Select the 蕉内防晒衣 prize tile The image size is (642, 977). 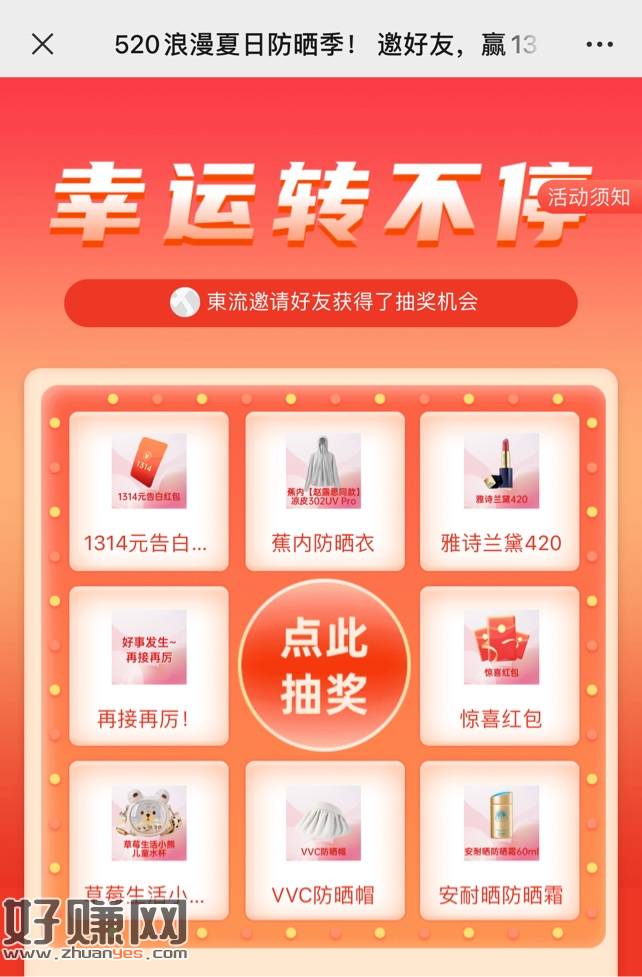(324, 491)
